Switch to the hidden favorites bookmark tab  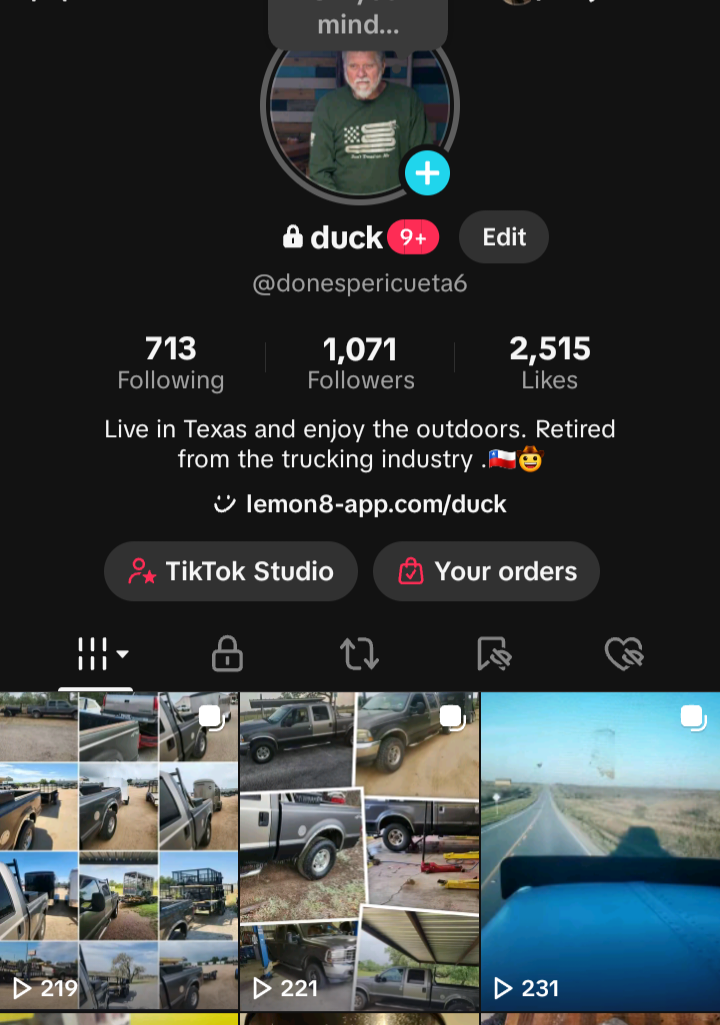tap(494, 655)
